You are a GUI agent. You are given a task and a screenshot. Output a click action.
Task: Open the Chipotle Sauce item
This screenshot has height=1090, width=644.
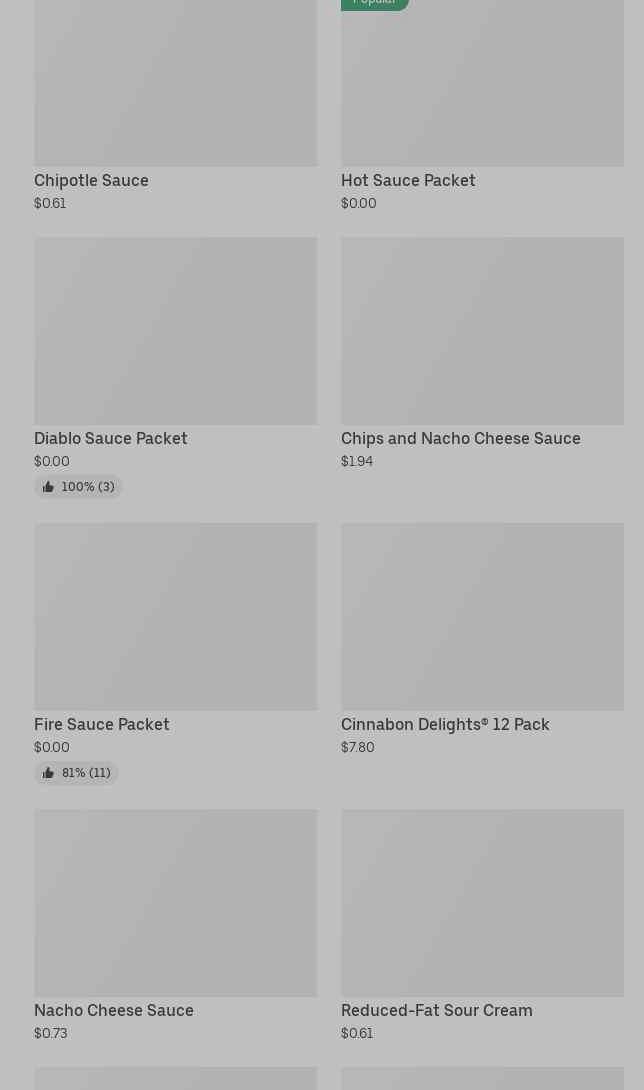(175, 100)
